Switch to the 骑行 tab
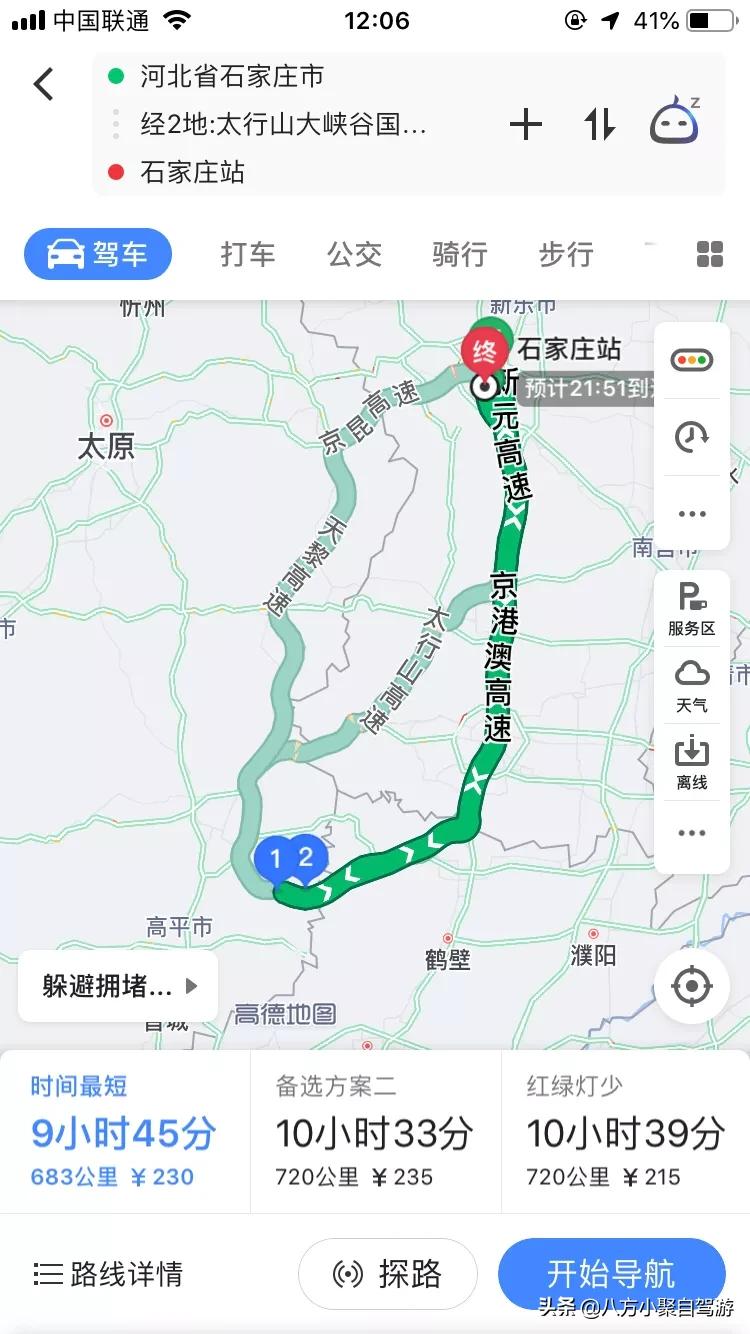This screenshot has width=750, height=1334. click(x=460, y=254)
